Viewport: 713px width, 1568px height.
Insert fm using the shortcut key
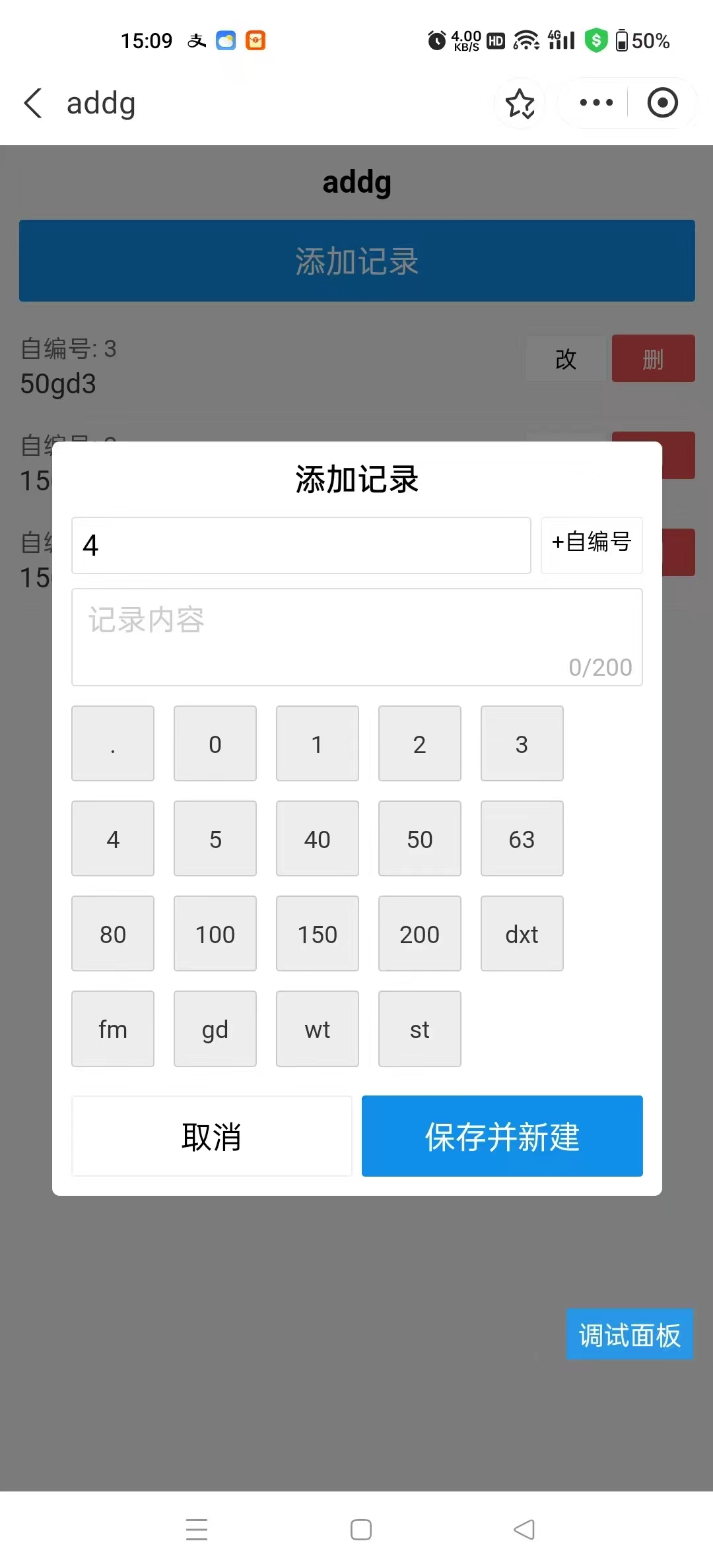(x=113, y=1029)
